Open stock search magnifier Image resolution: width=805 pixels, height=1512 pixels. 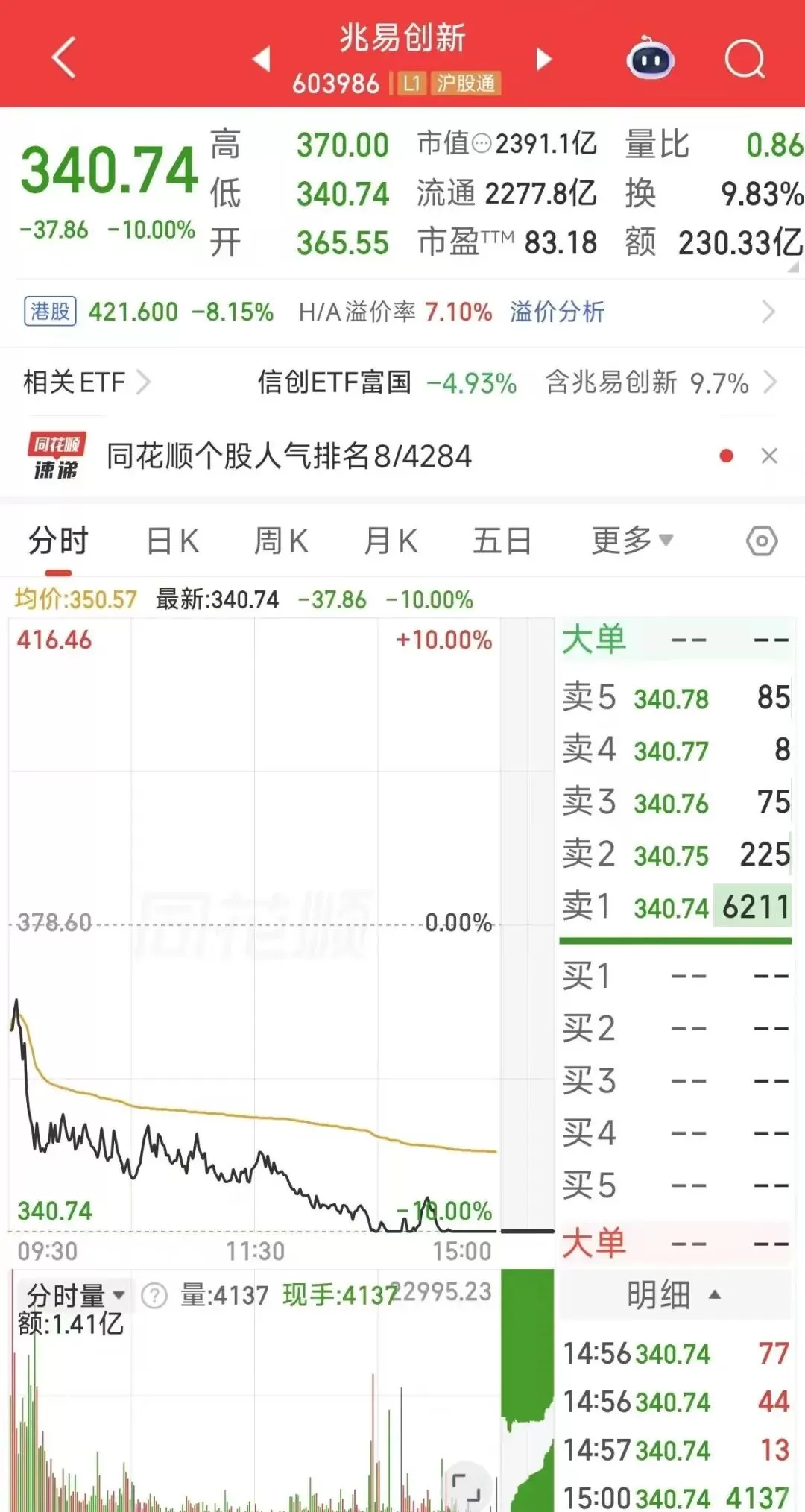click(x=745, y=58)
